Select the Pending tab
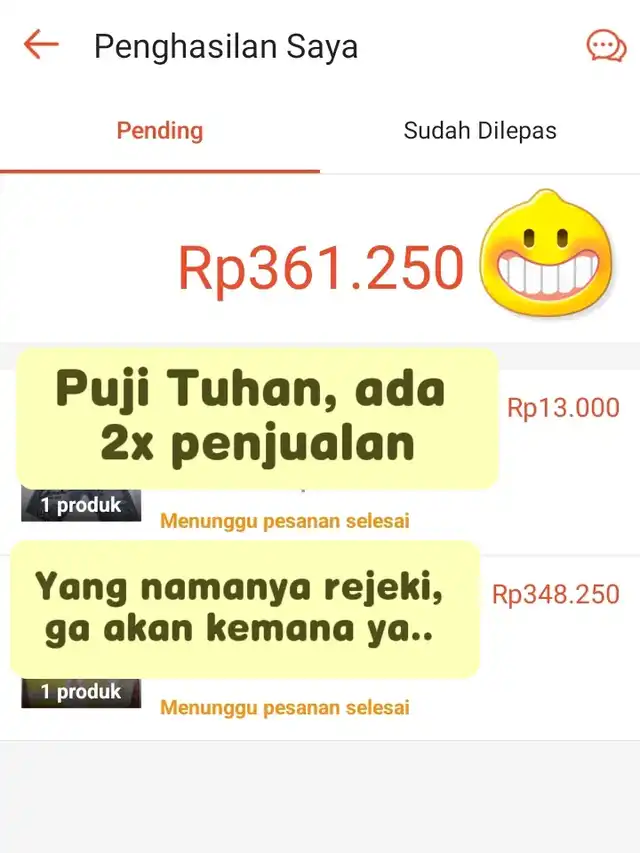Screen dimensions: 640x853 [x=160, y=131]
